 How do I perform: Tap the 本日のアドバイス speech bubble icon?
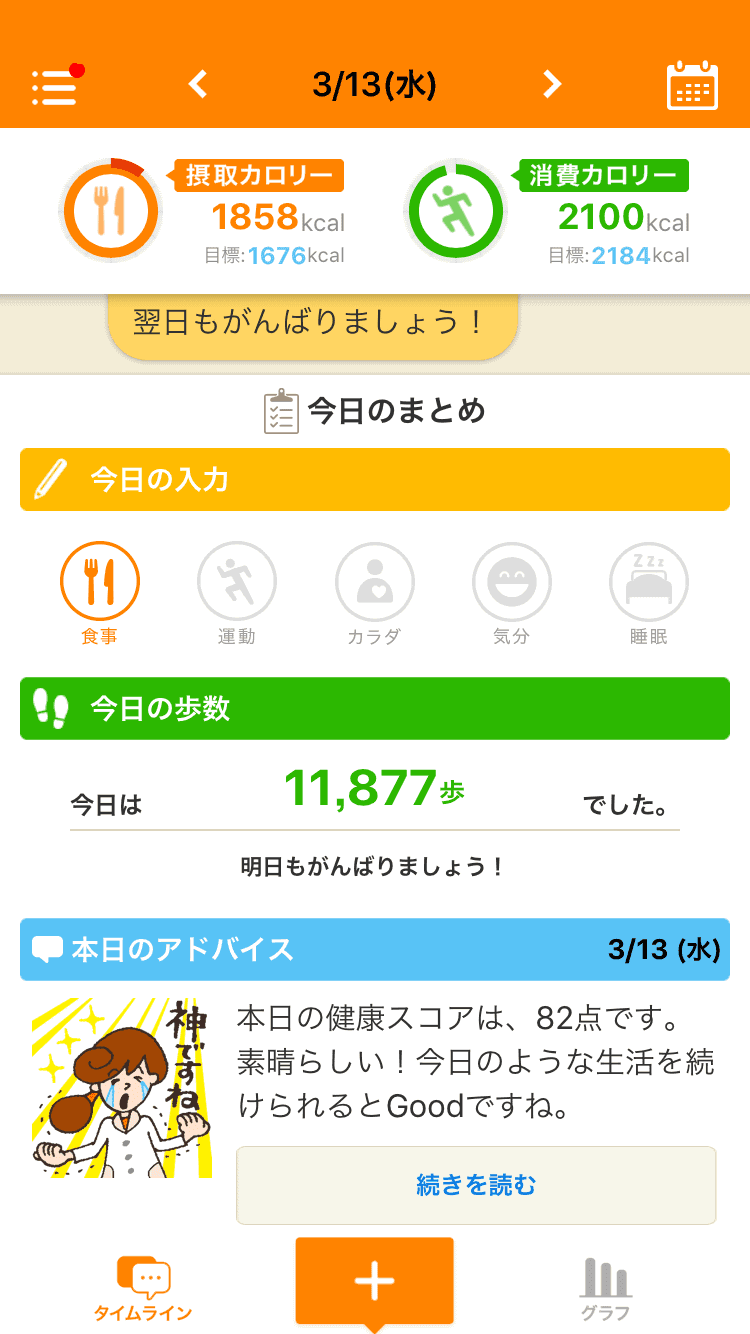[x=50, y=949]
